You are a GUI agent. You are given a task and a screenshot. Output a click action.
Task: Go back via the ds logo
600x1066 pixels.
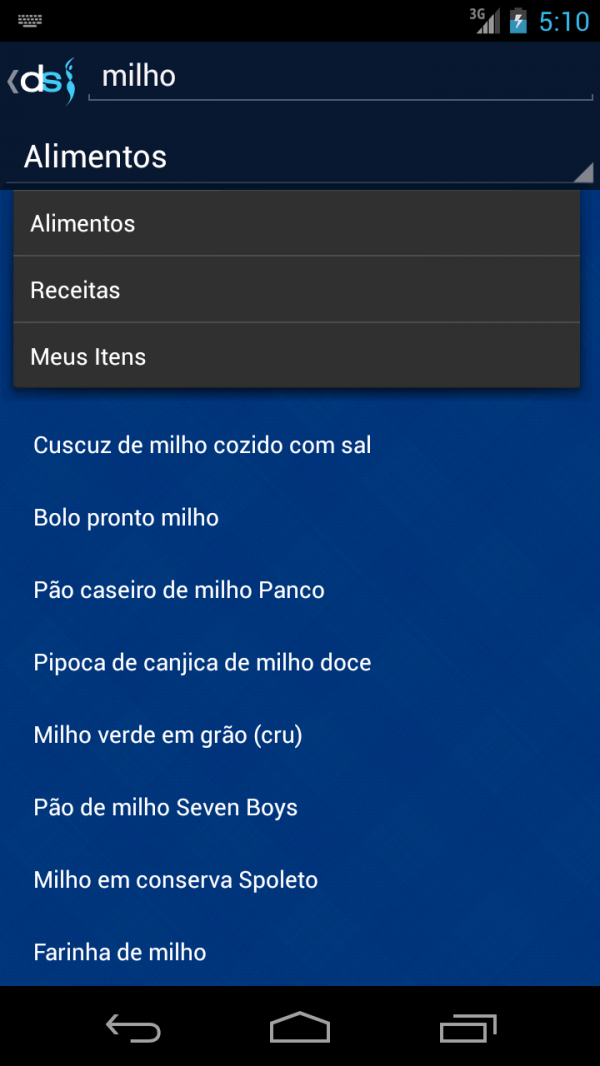coord(41,81)
